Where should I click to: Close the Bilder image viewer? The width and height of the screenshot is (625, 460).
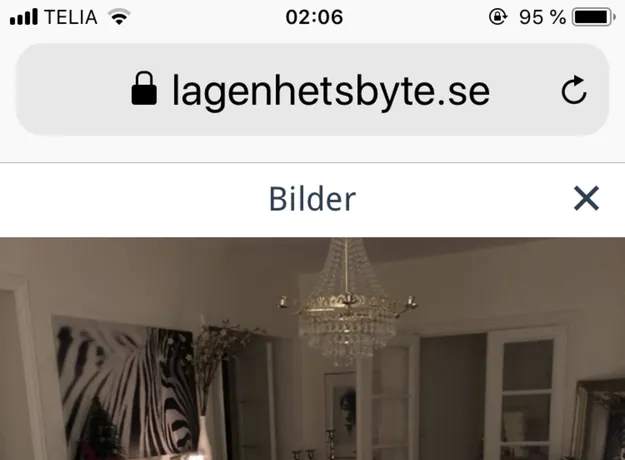[x=586, y=199]
